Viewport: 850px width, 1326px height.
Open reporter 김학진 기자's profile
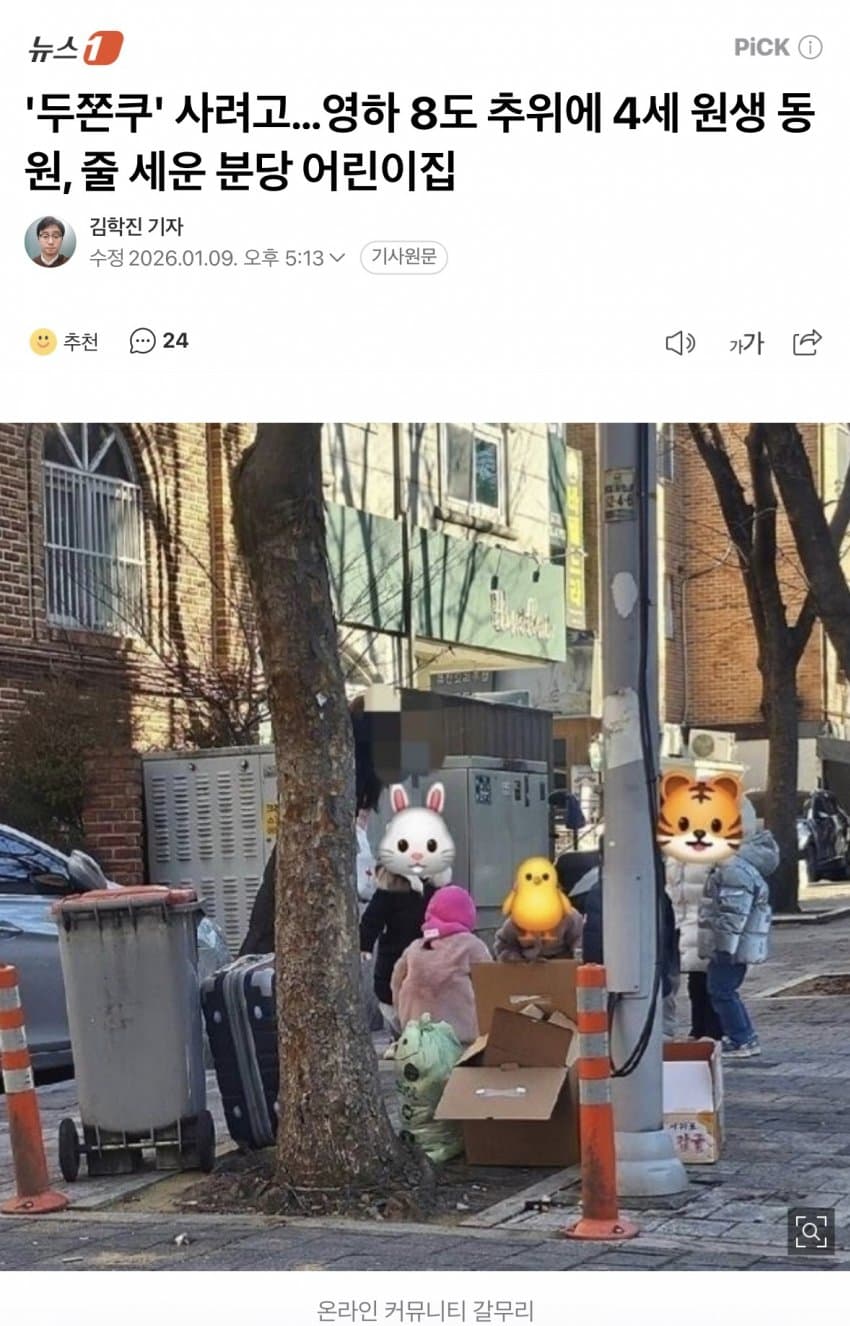[136, 227]
